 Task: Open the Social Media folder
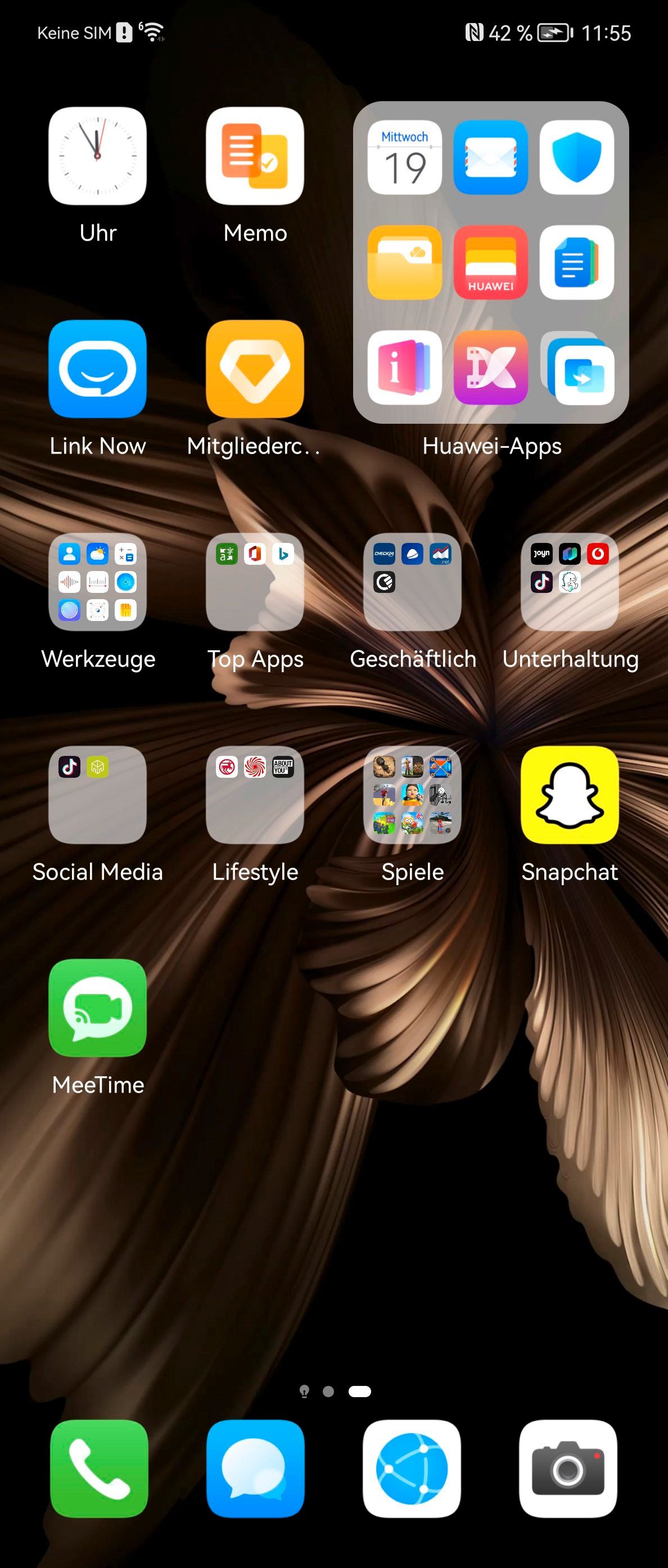pos(97,795)
